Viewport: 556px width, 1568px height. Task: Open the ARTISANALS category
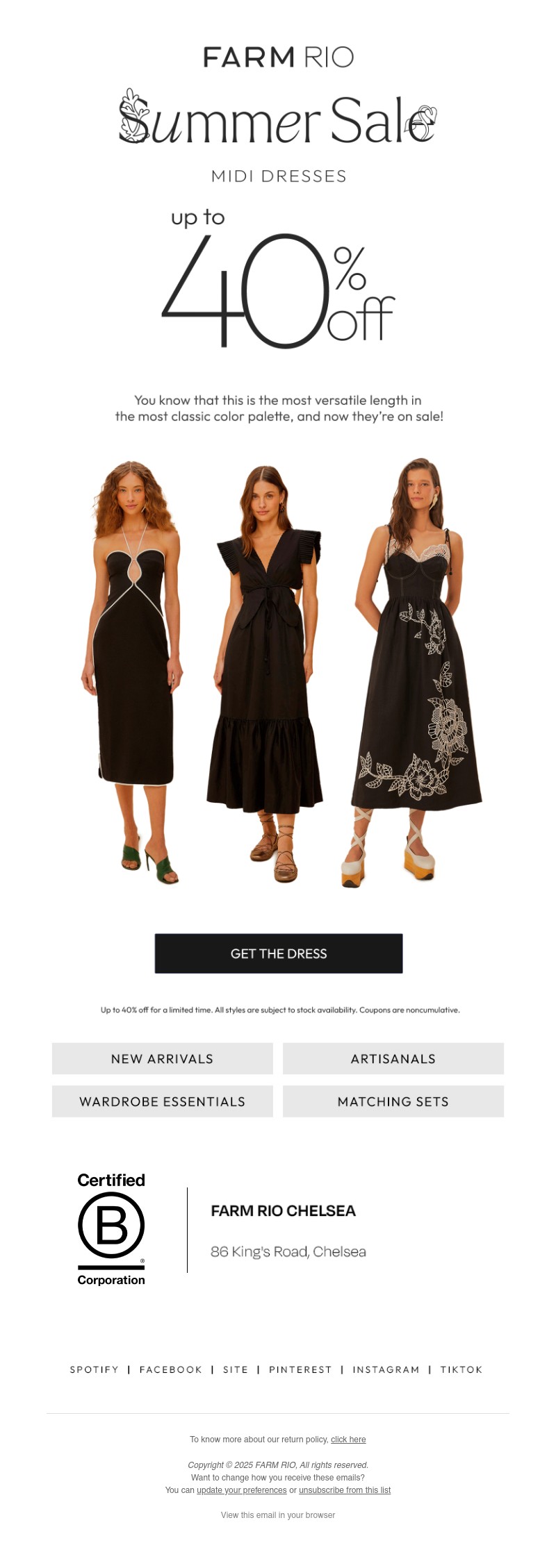coord(393,1058)
